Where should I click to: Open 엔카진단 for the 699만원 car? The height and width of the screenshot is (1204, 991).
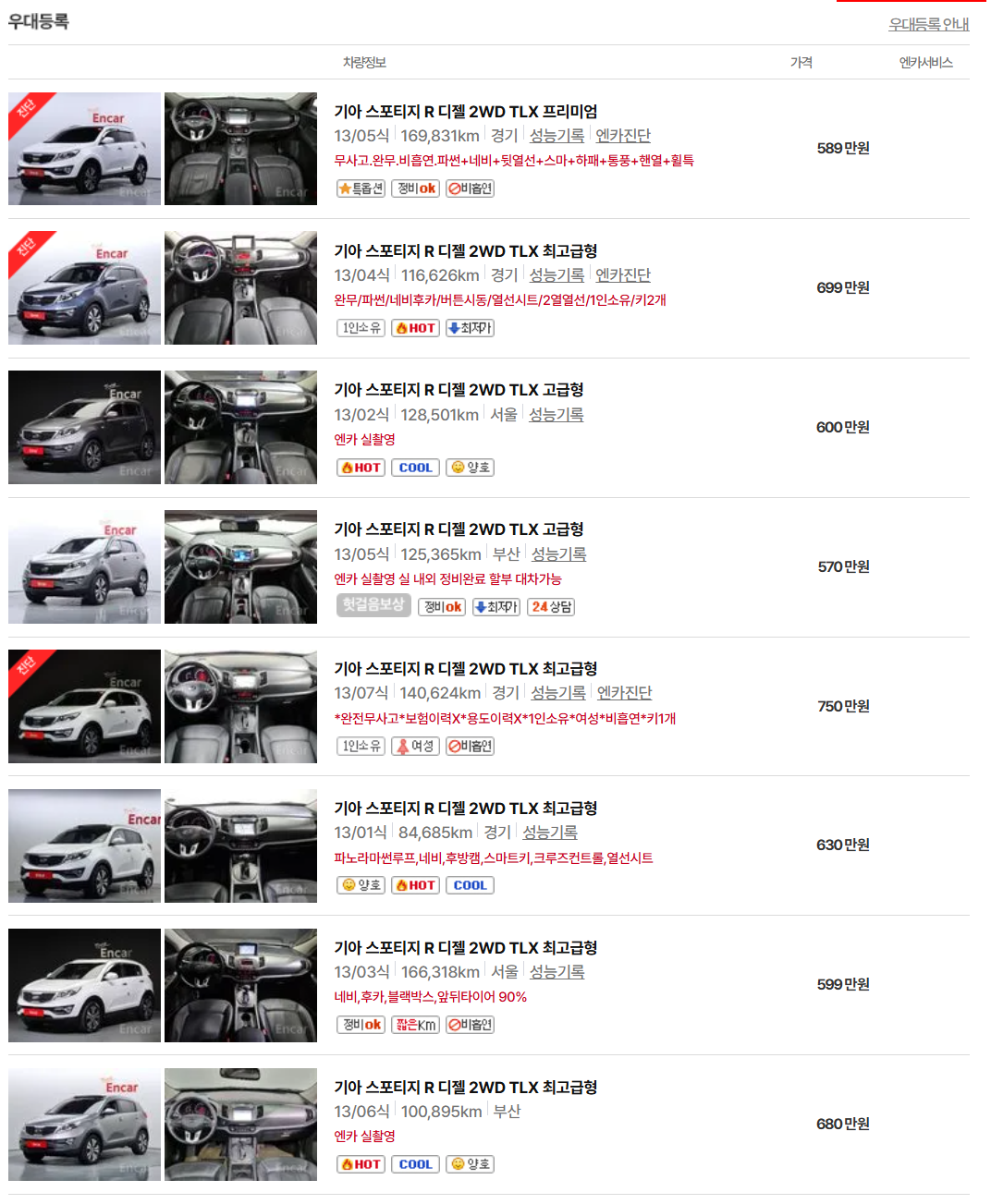pos(623,274)
